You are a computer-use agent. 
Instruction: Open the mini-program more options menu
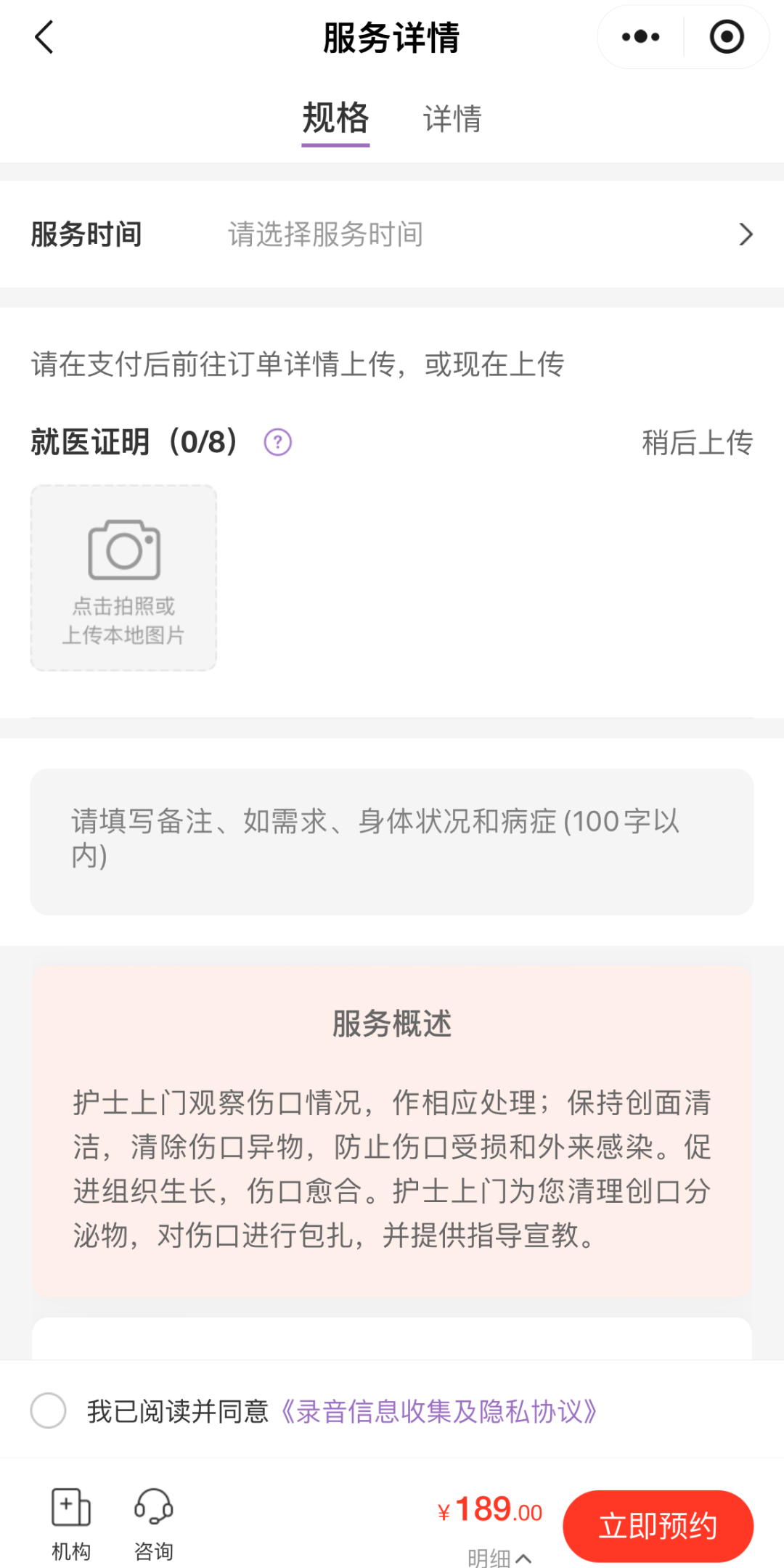click(x=640, y=37)
